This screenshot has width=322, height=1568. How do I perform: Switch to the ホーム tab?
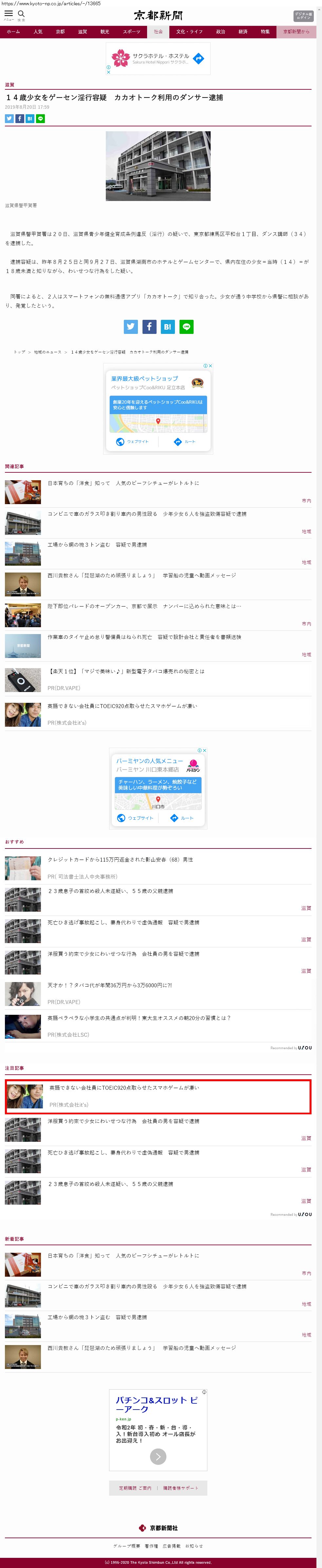(x=13, y=32)
